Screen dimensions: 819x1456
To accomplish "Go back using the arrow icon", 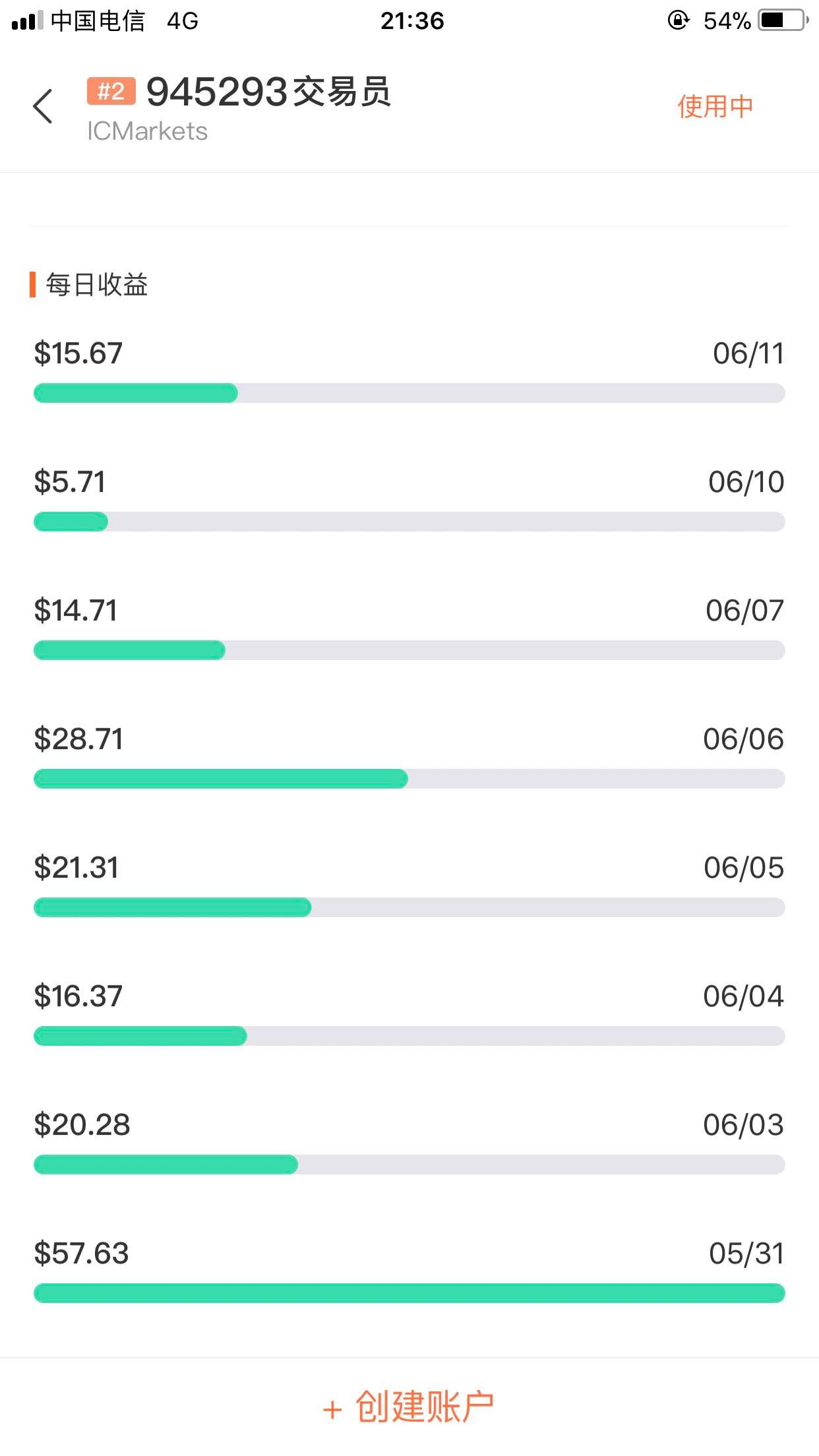I will [43, 106].
